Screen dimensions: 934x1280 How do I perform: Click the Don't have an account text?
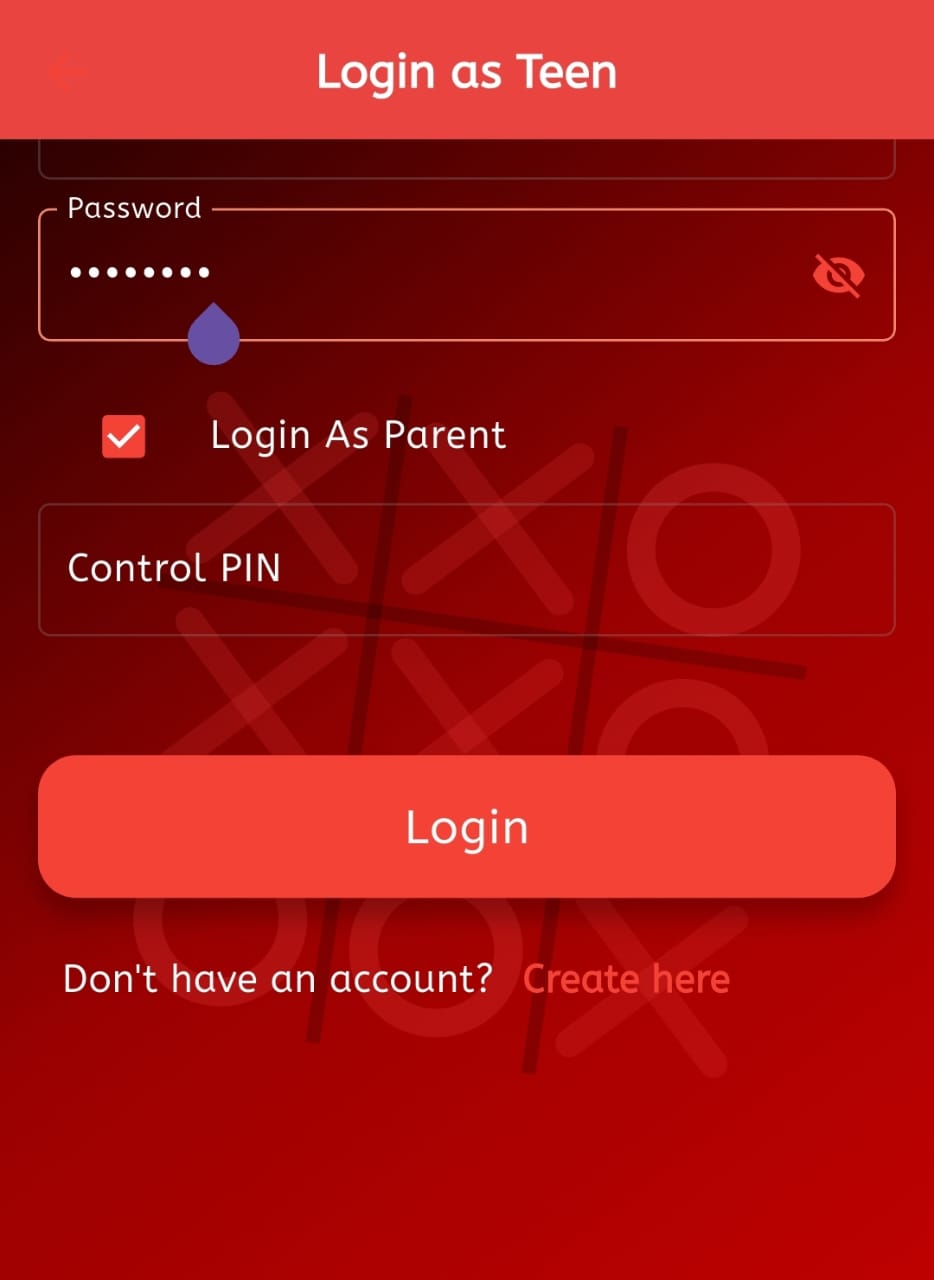coord(278,978)
